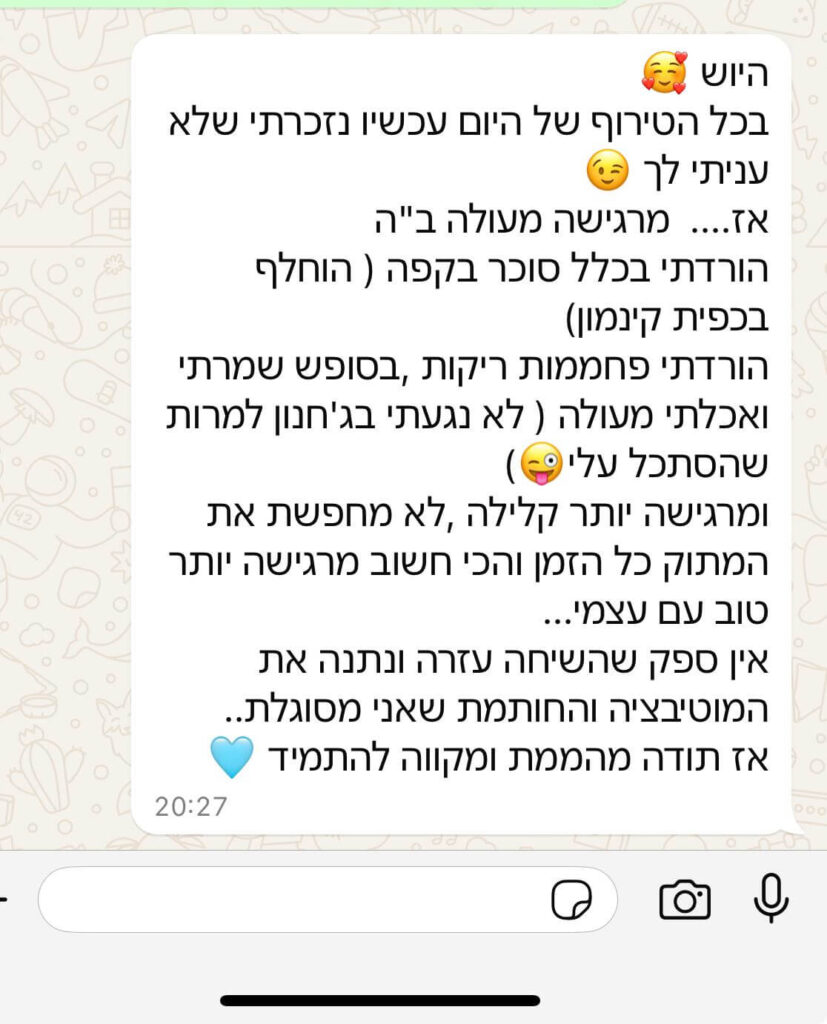827x1024 pixels.
Task: Tap the microphone to record a voice message
Action: [x=770, y=899]
